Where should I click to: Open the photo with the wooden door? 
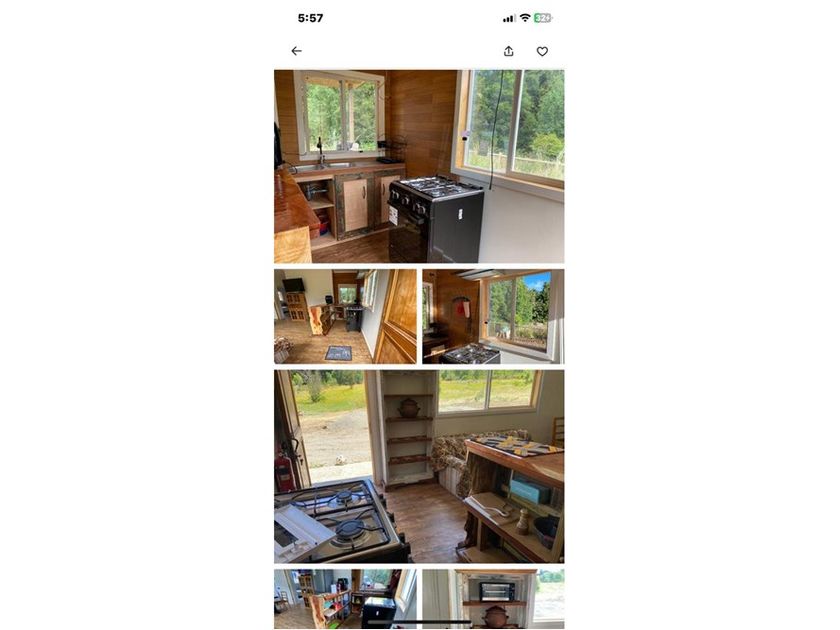[345, 316]
